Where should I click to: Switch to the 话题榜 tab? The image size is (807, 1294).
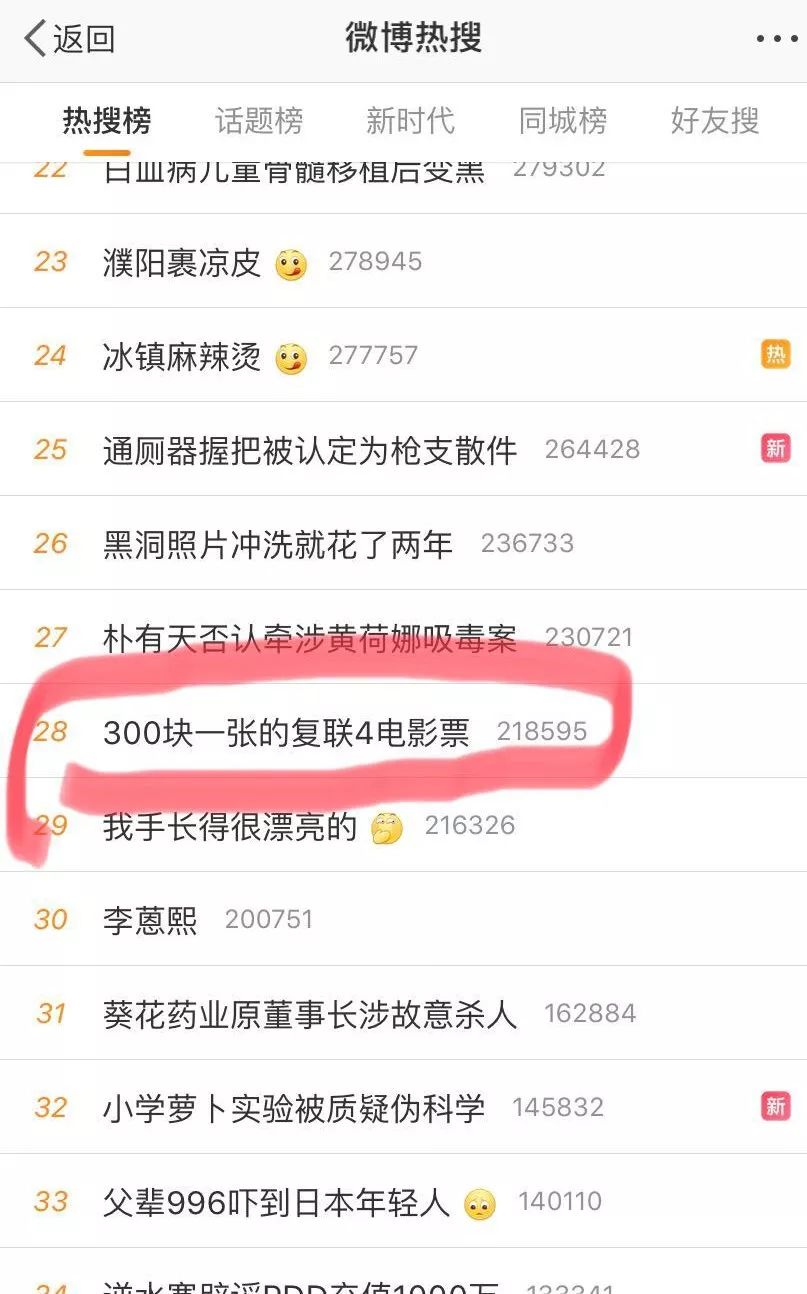click(x=259, y=121)
